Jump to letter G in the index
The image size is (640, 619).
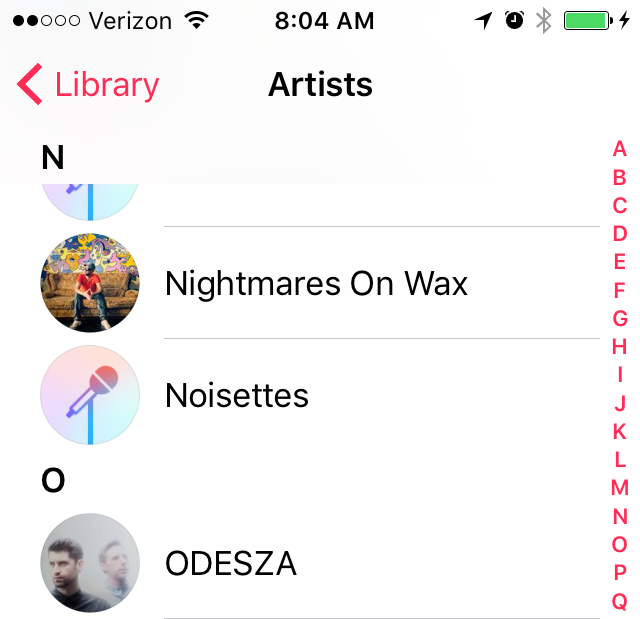(620, 319)
